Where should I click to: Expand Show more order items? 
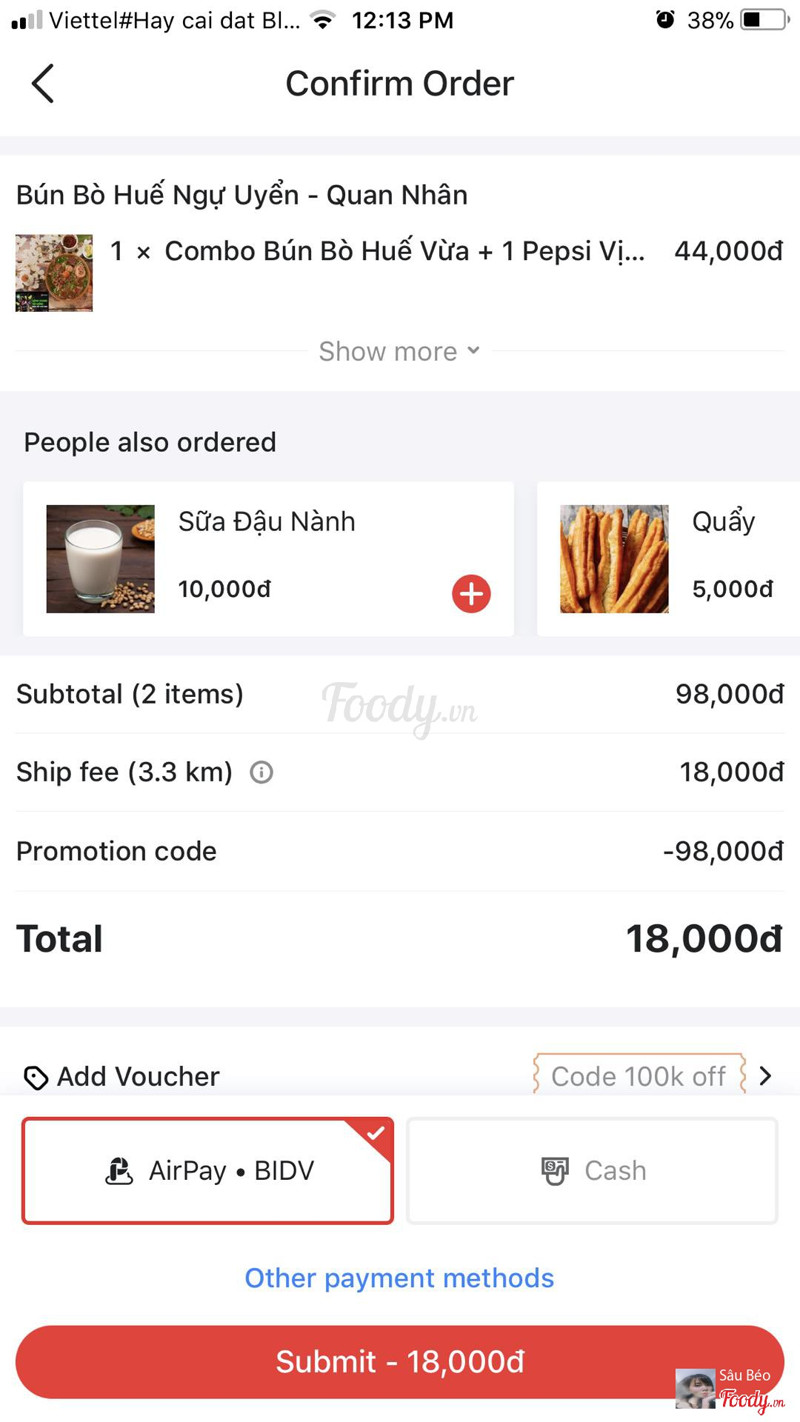click(399, 351)
